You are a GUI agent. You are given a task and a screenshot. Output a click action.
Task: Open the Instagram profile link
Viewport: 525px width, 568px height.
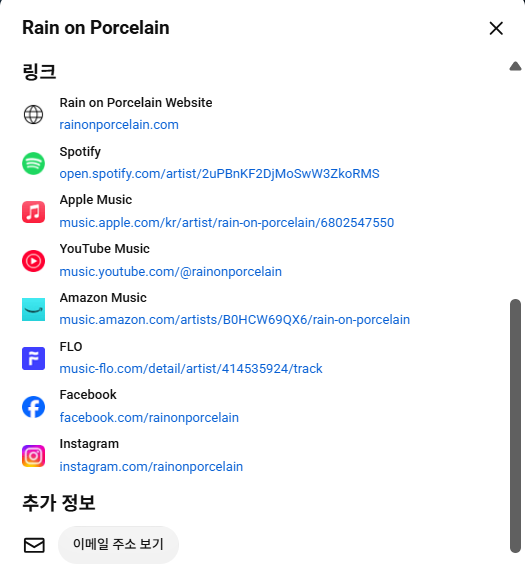(x=151, y=467)
